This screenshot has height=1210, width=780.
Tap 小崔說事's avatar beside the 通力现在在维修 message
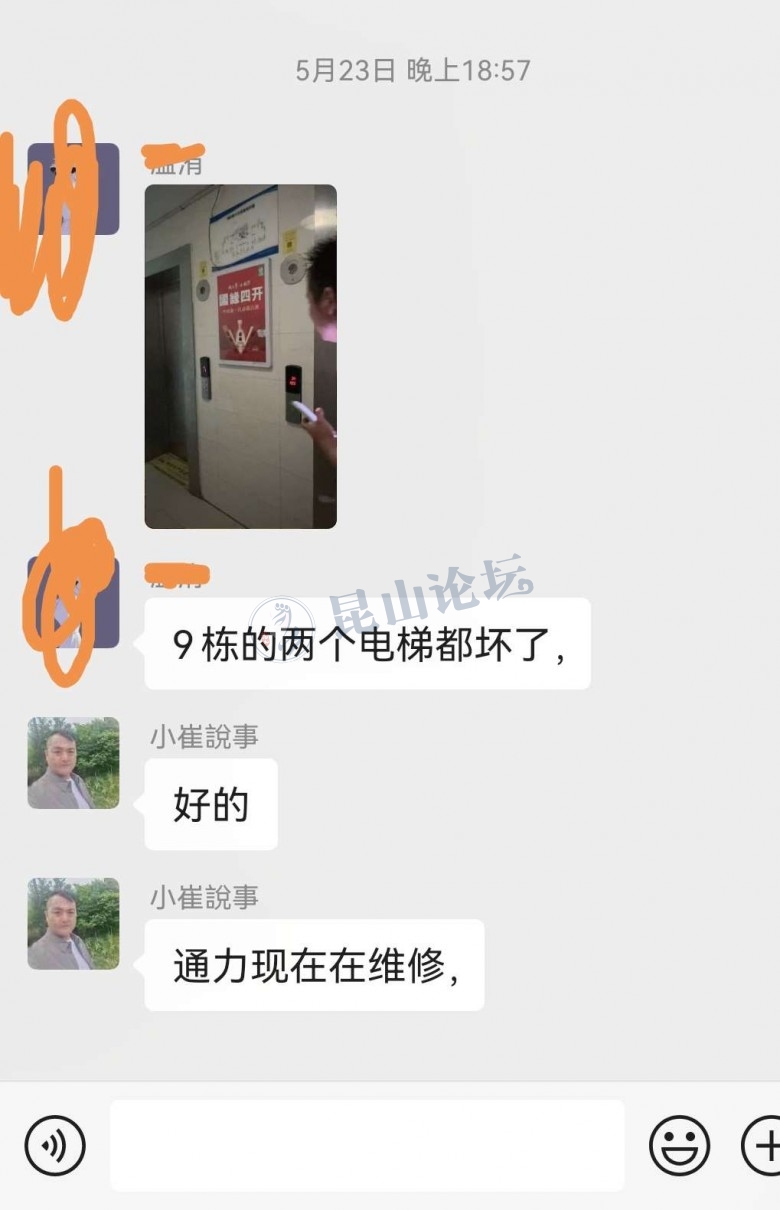point(73,924)
